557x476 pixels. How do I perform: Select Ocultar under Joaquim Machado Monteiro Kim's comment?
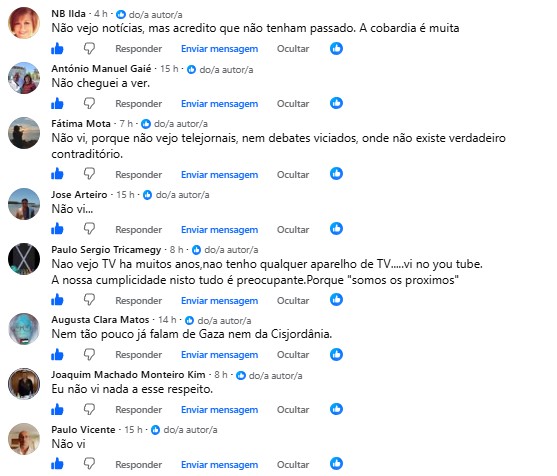293,410
